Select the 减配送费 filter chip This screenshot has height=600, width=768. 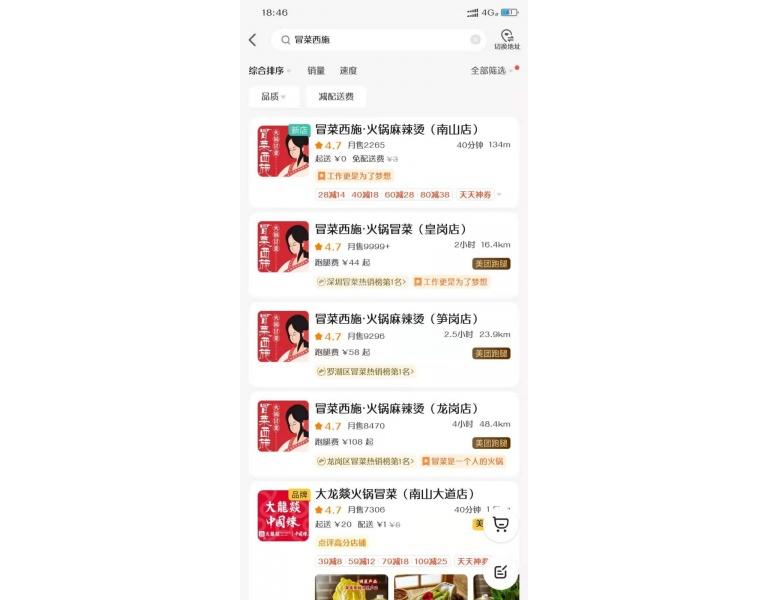pos(336,97)
